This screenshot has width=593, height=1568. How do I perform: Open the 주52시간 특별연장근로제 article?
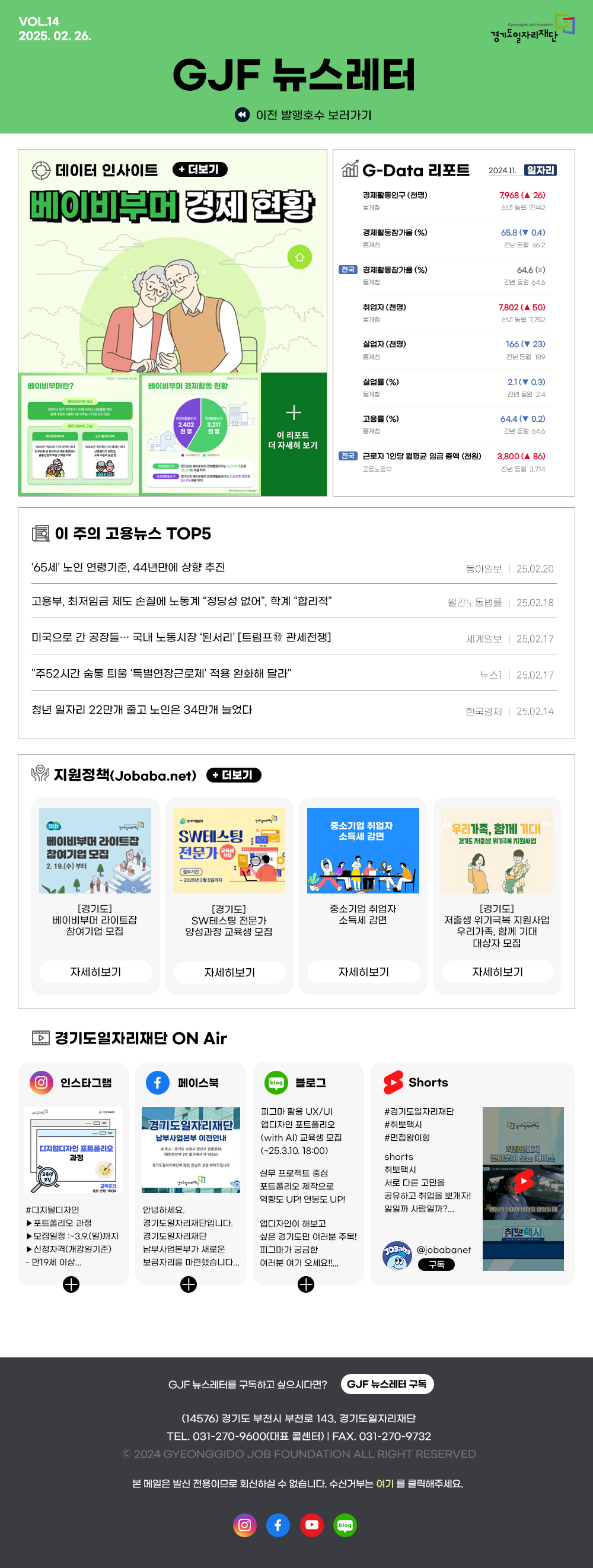coord(161,673)
